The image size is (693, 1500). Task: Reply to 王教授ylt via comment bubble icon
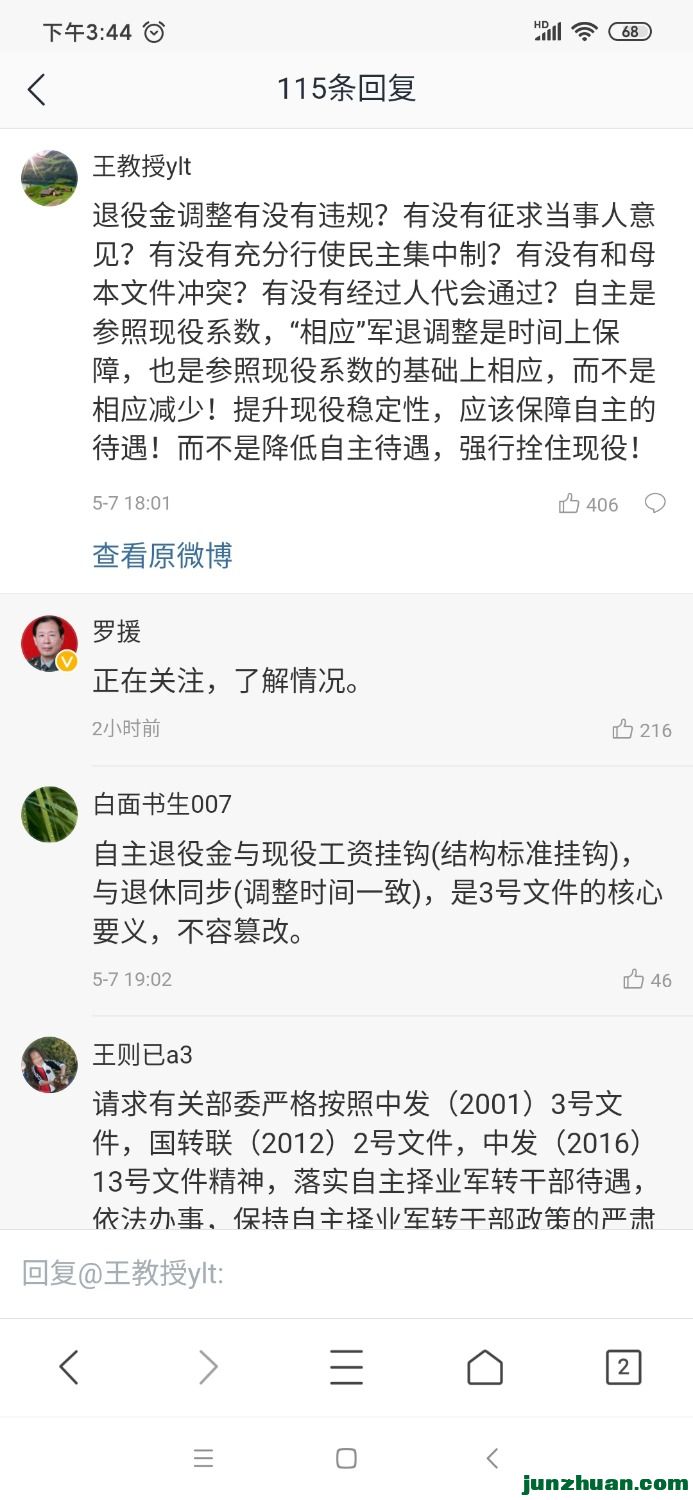pos(655,503)
